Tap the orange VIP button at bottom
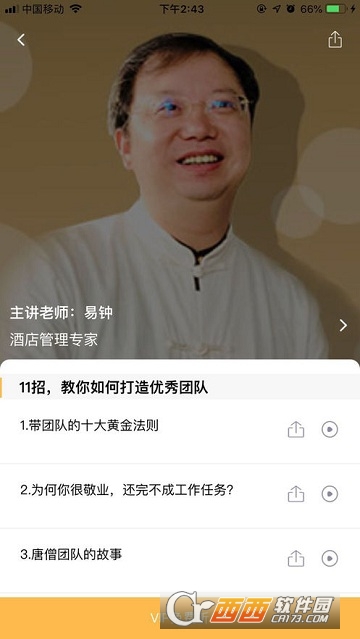Image resolution: width=360 pixels, height=639 pixels. 180,618
